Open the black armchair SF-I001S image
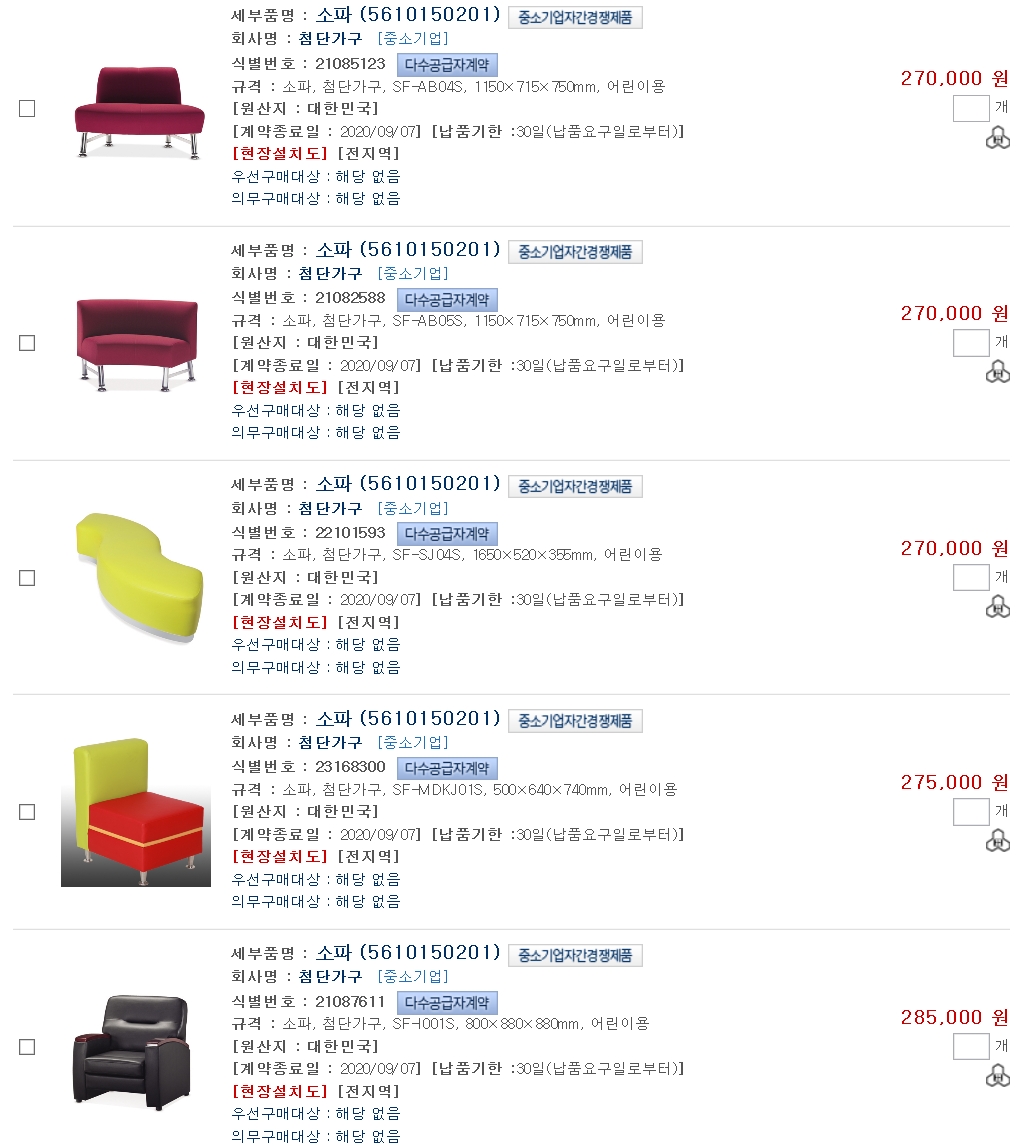The height and width of the screenshot is (1146, 1024). 132,1050
